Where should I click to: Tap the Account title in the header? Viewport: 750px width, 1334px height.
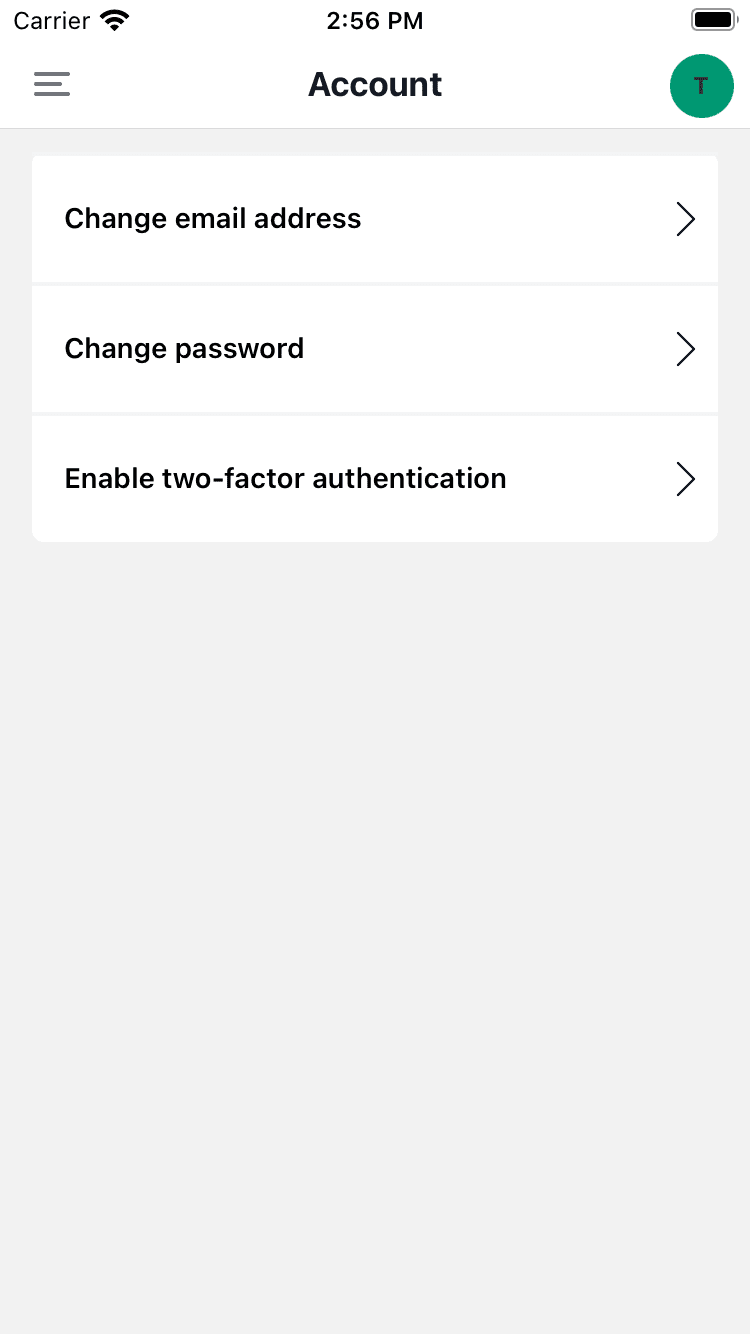(x=375, y=84)
